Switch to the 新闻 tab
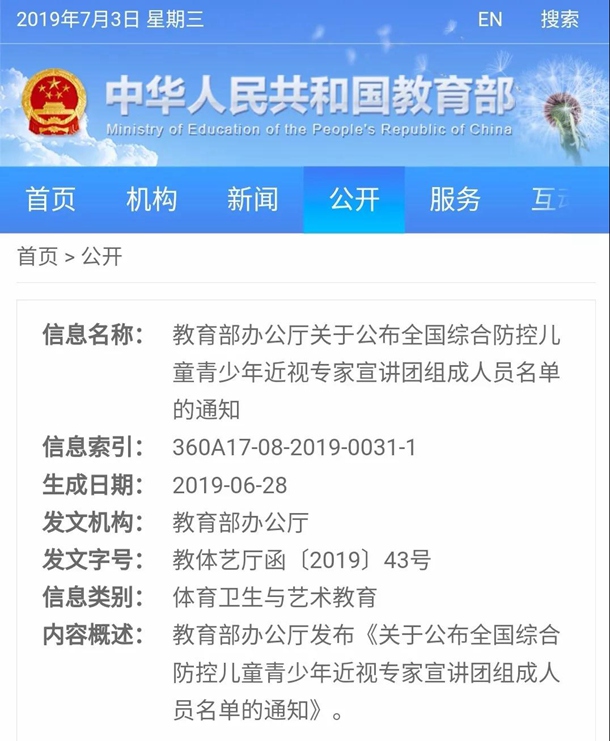 [x=253, y=199]
